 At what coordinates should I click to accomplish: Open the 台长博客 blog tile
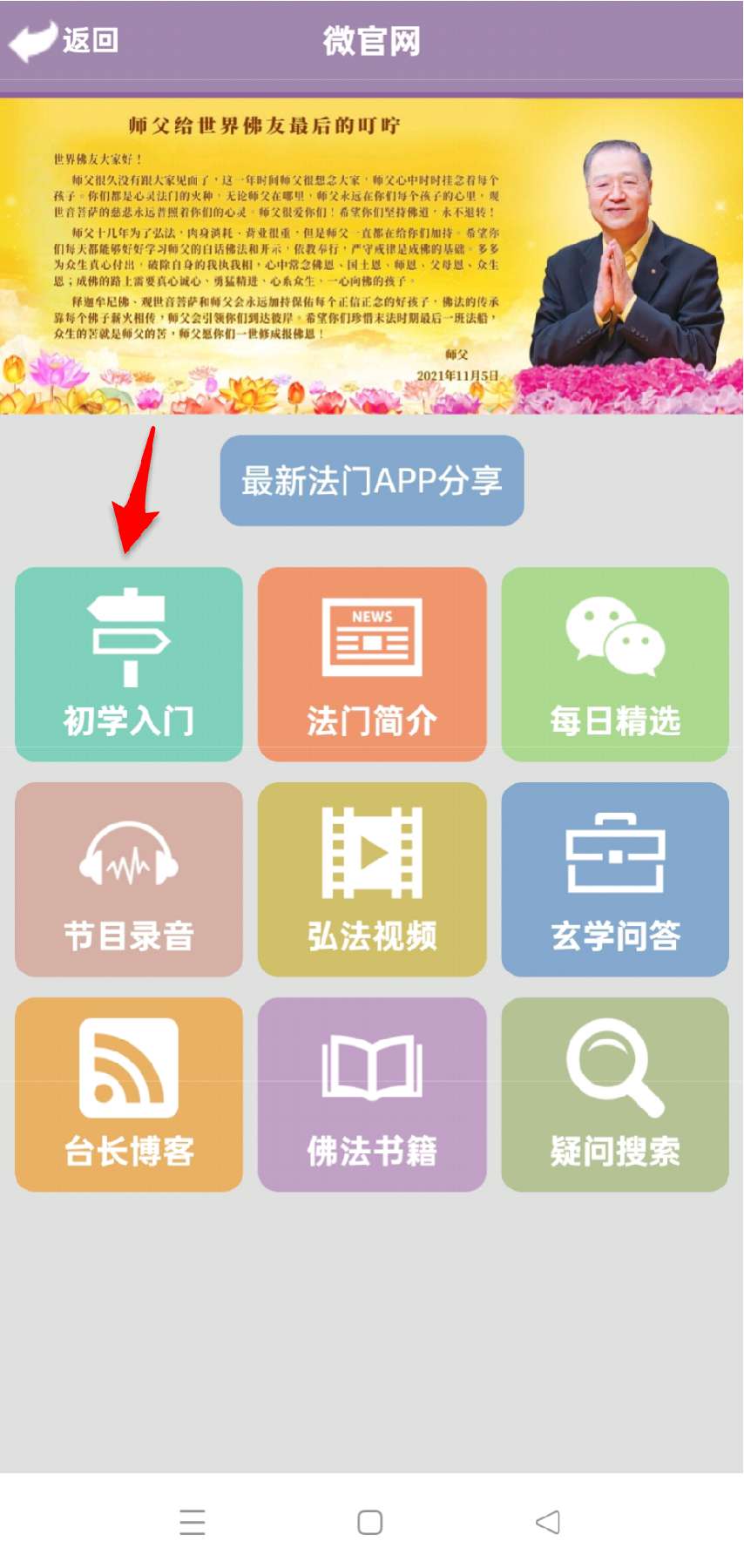129,1094
